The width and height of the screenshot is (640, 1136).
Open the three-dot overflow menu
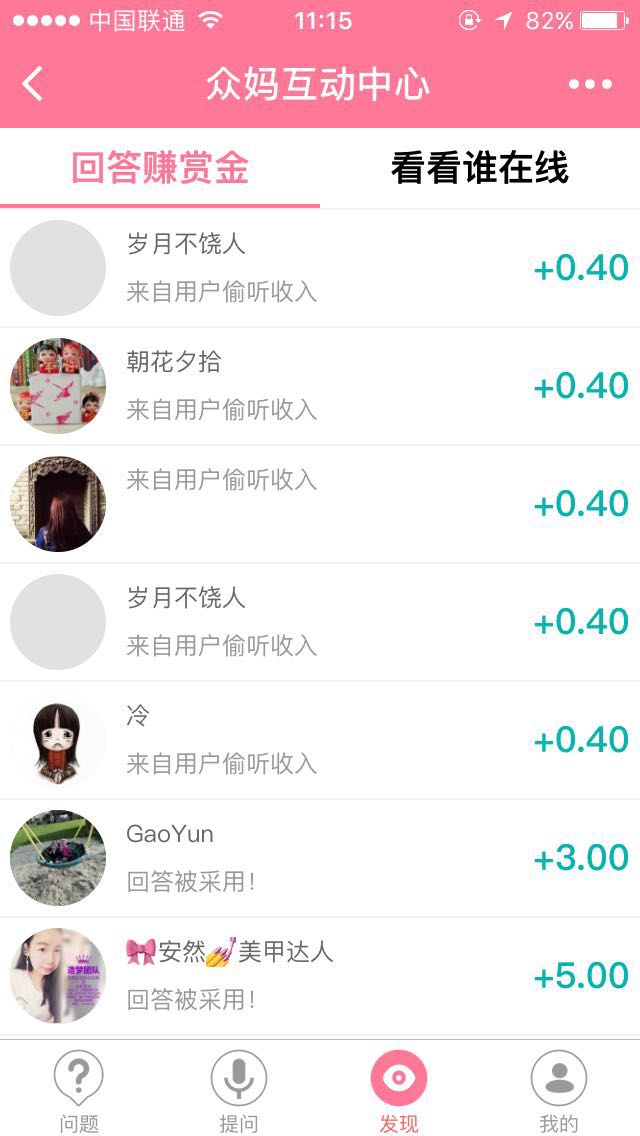(590, 85)
